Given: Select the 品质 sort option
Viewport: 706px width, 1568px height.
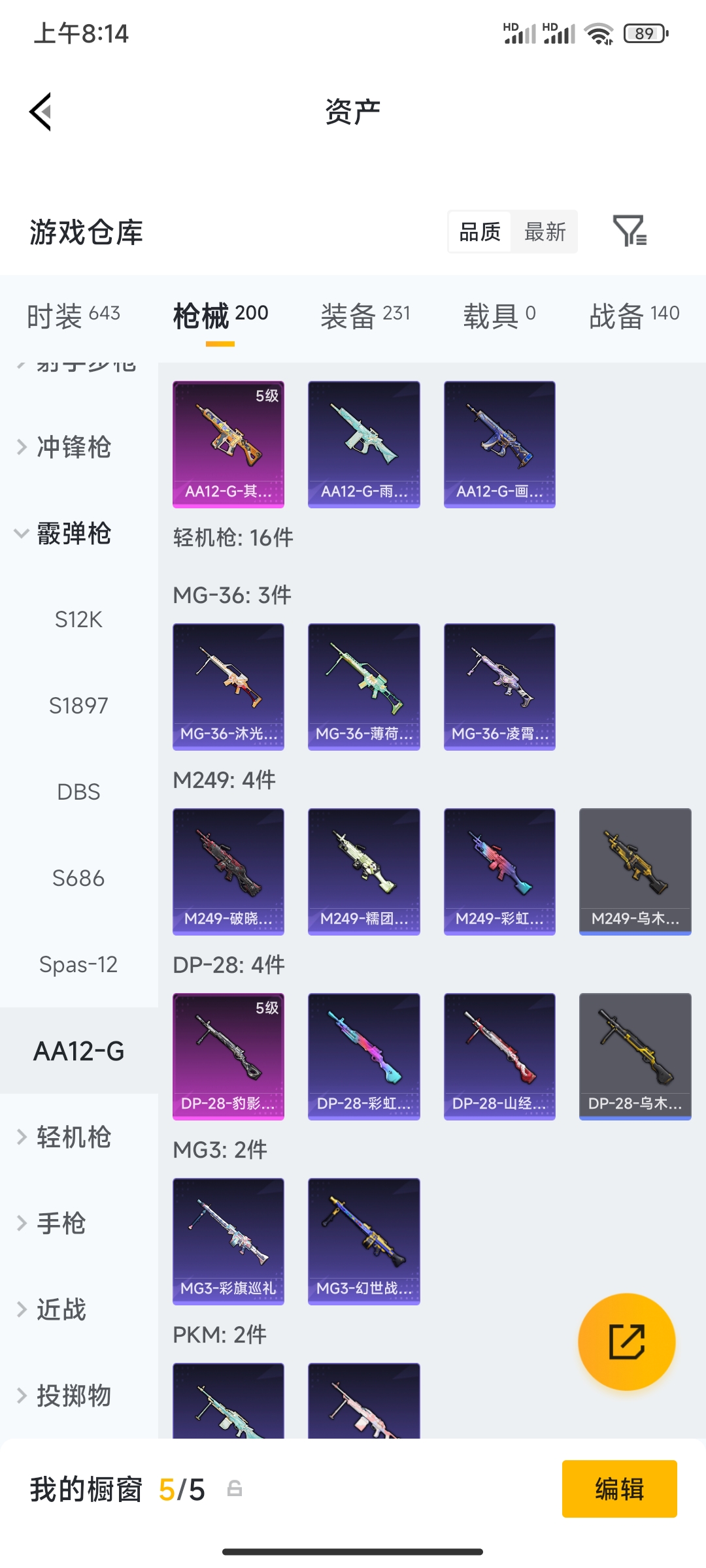Looking at the screenshot, I should (480, 231).
